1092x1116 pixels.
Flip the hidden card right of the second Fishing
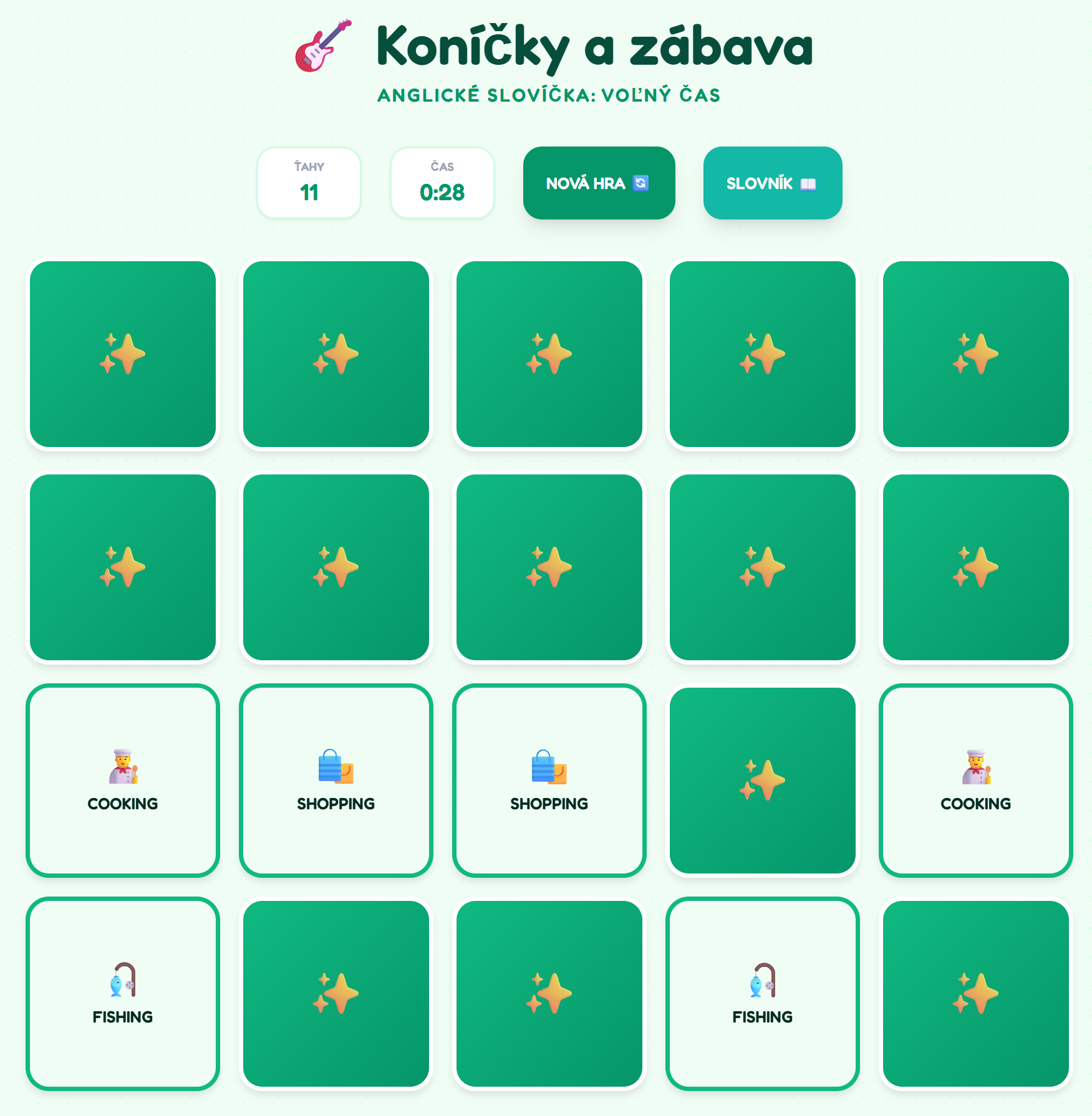pos(975,994)
